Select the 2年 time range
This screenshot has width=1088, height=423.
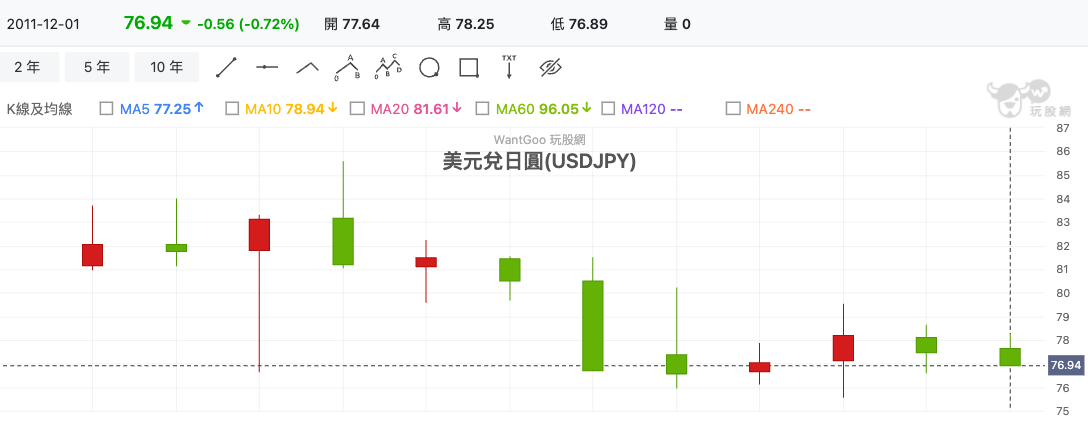tap(27, 67)
